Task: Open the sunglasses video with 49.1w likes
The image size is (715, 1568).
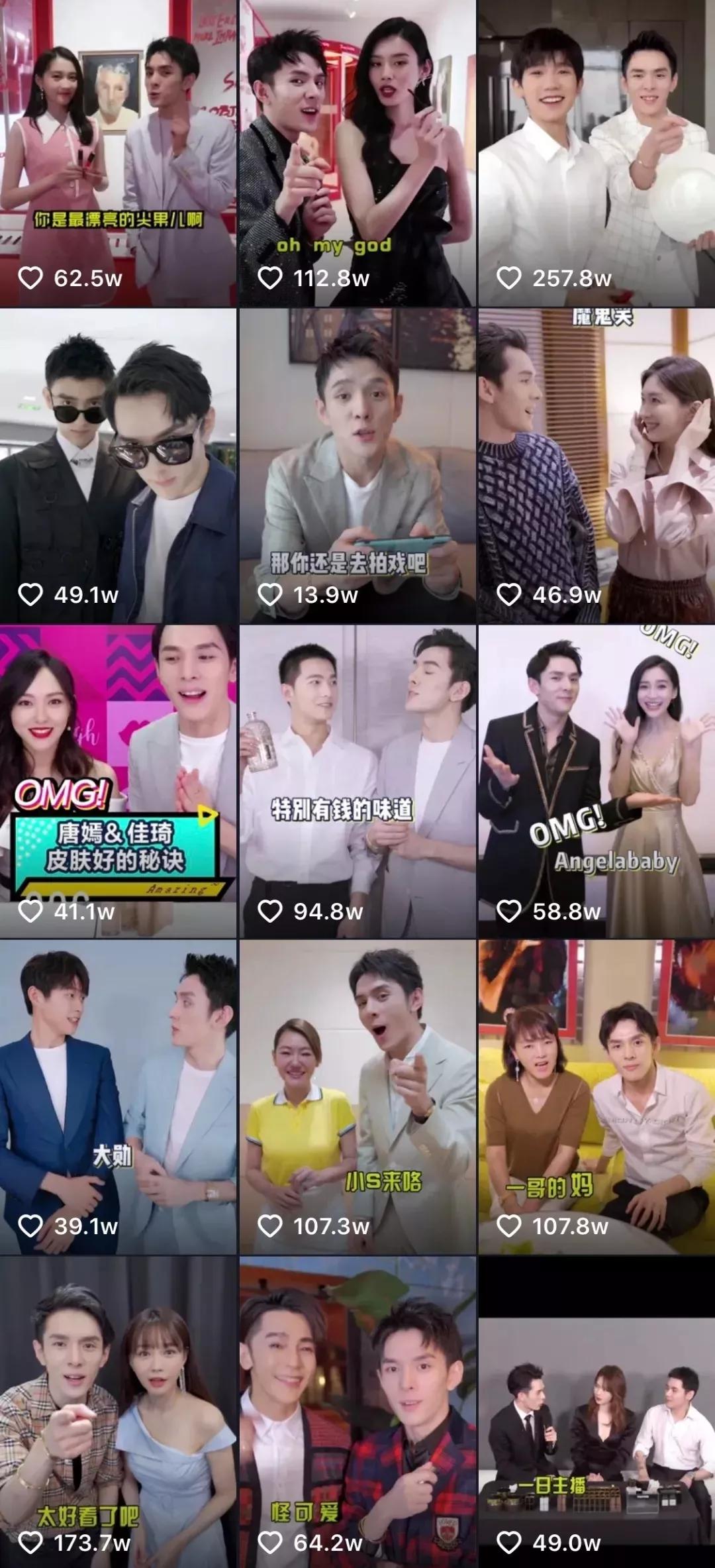Action: pos(118,464)
